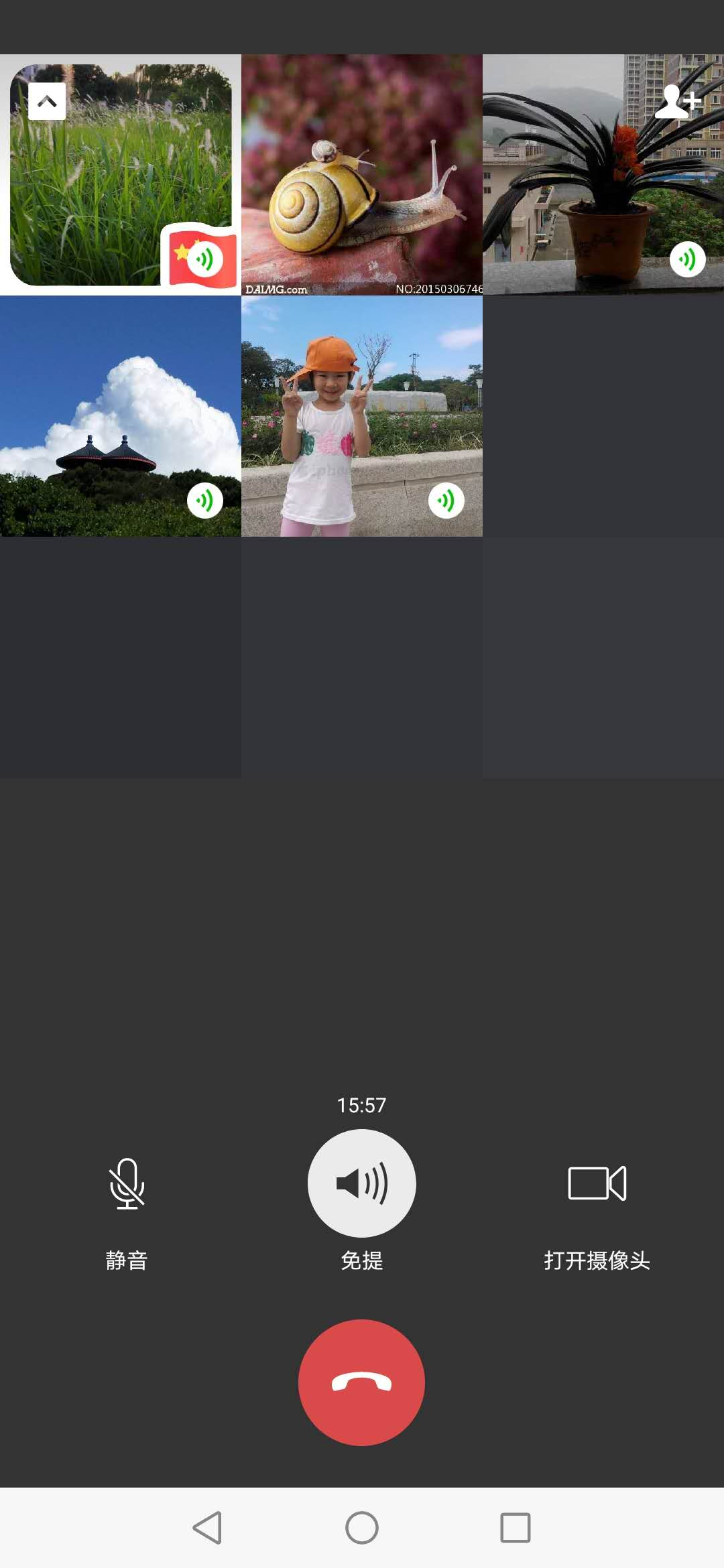Hang up with the red button

[x=361, y=1382]
